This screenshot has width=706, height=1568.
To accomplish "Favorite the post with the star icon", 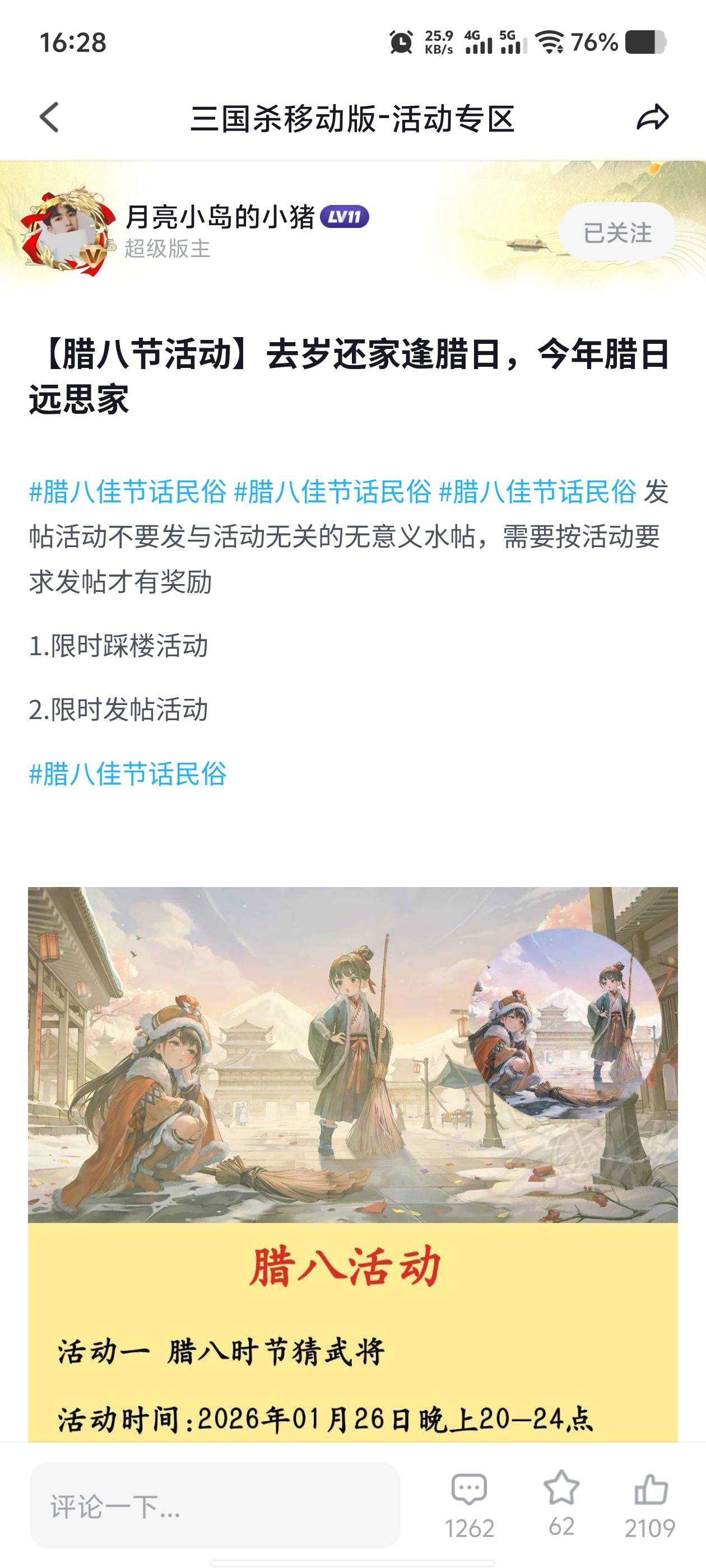I will click(560, 1489).
